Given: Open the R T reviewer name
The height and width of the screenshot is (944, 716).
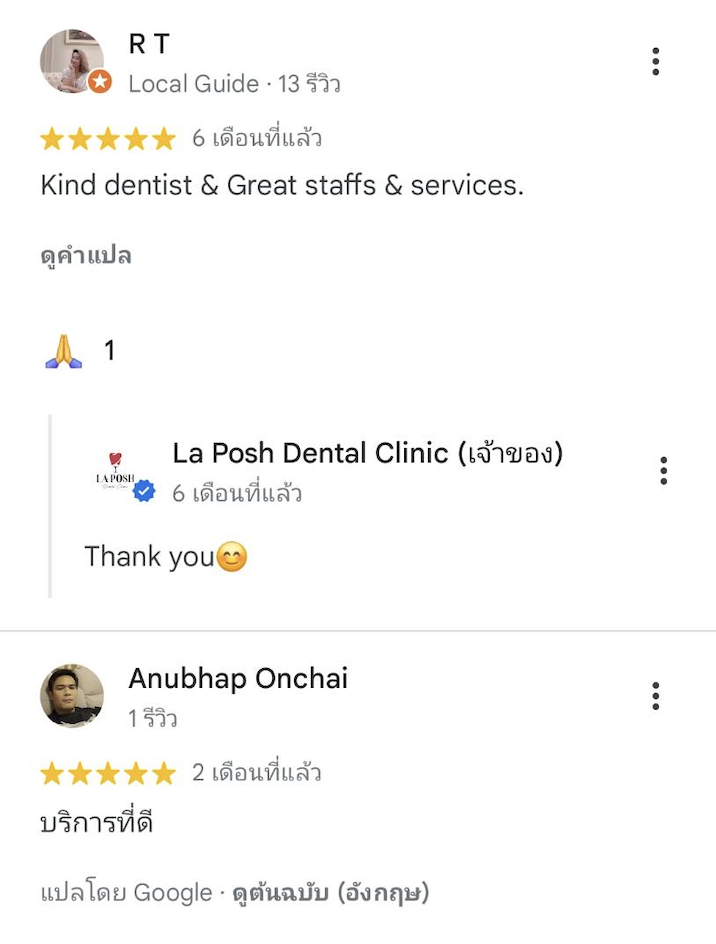Looking at the screenshot, I should tap(149, 45).
